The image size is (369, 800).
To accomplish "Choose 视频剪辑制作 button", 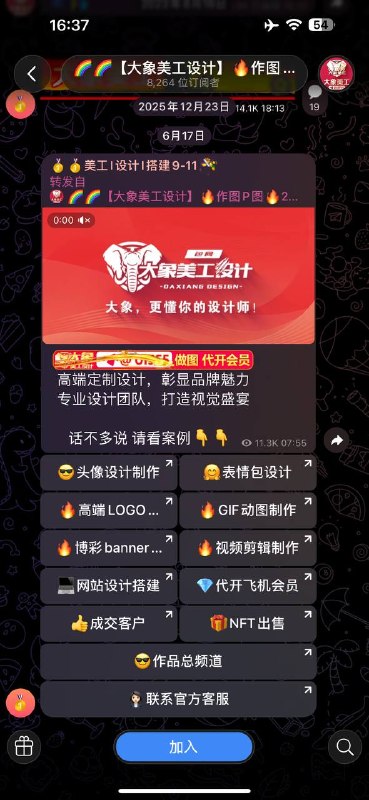I will click(x=248, y=548).
